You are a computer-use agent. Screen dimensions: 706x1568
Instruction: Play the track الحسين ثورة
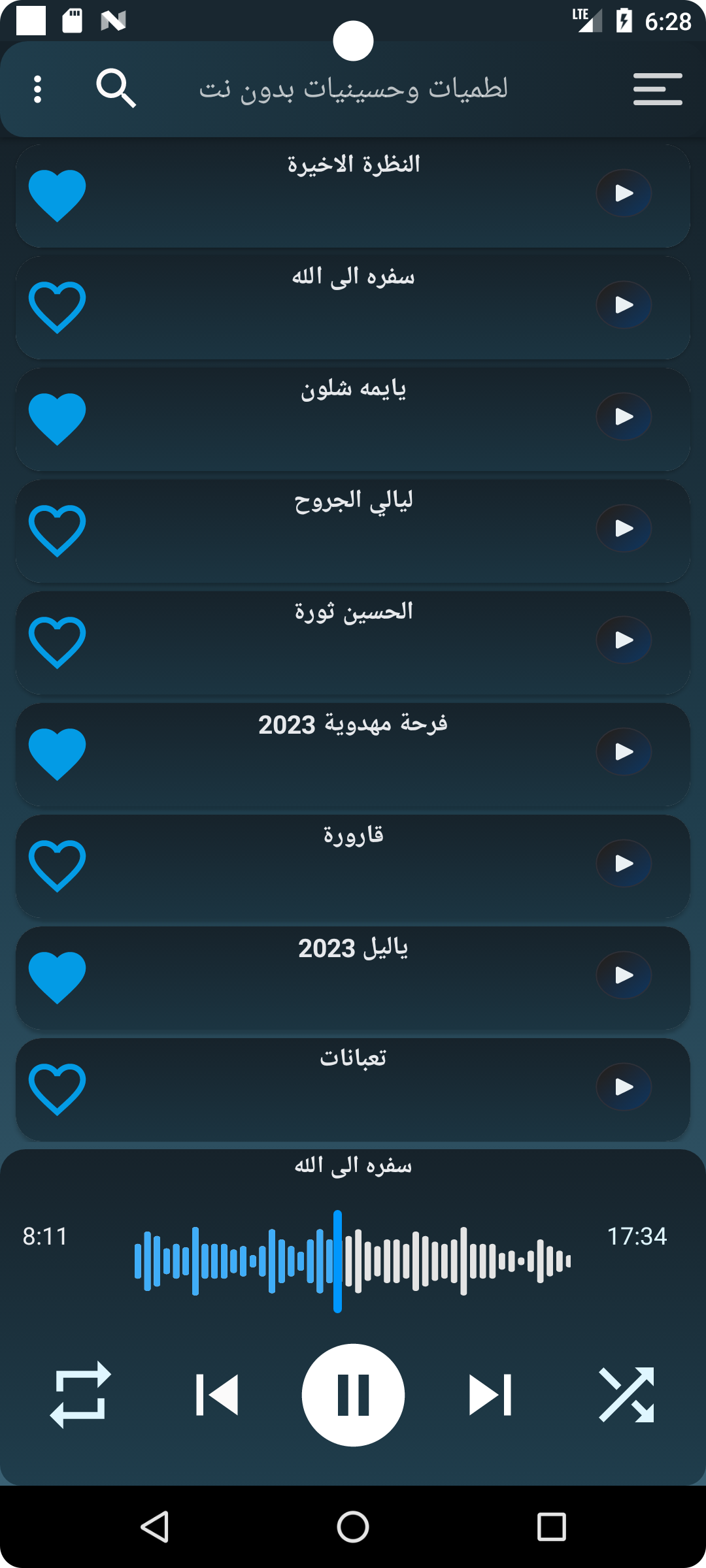[624, 640]
